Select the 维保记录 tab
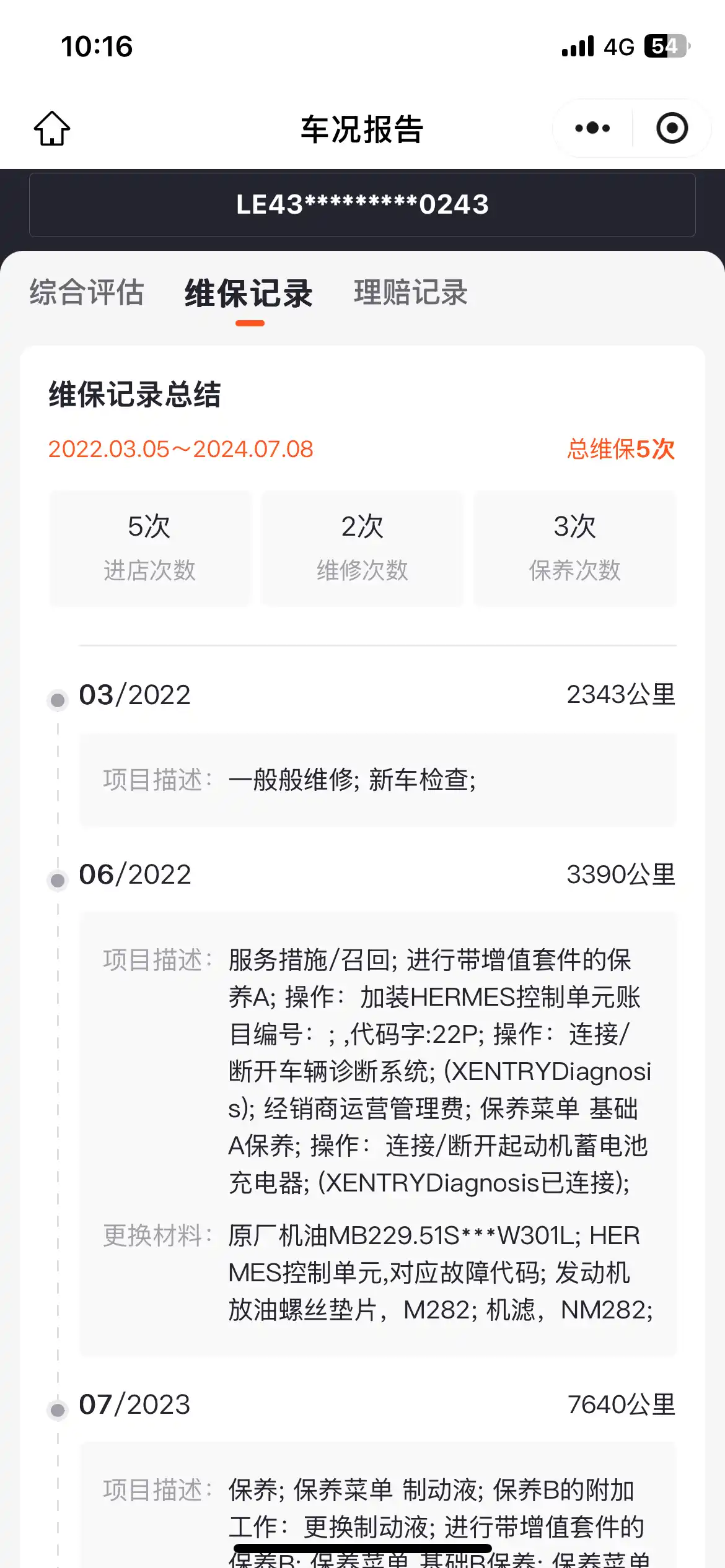The height and width of the screenshot is (1568, 725). 249,294
